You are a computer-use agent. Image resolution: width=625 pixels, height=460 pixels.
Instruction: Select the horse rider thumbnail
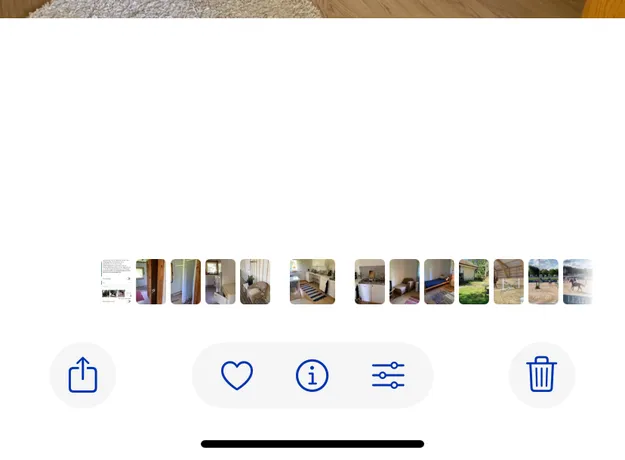[x=577, y=281]
